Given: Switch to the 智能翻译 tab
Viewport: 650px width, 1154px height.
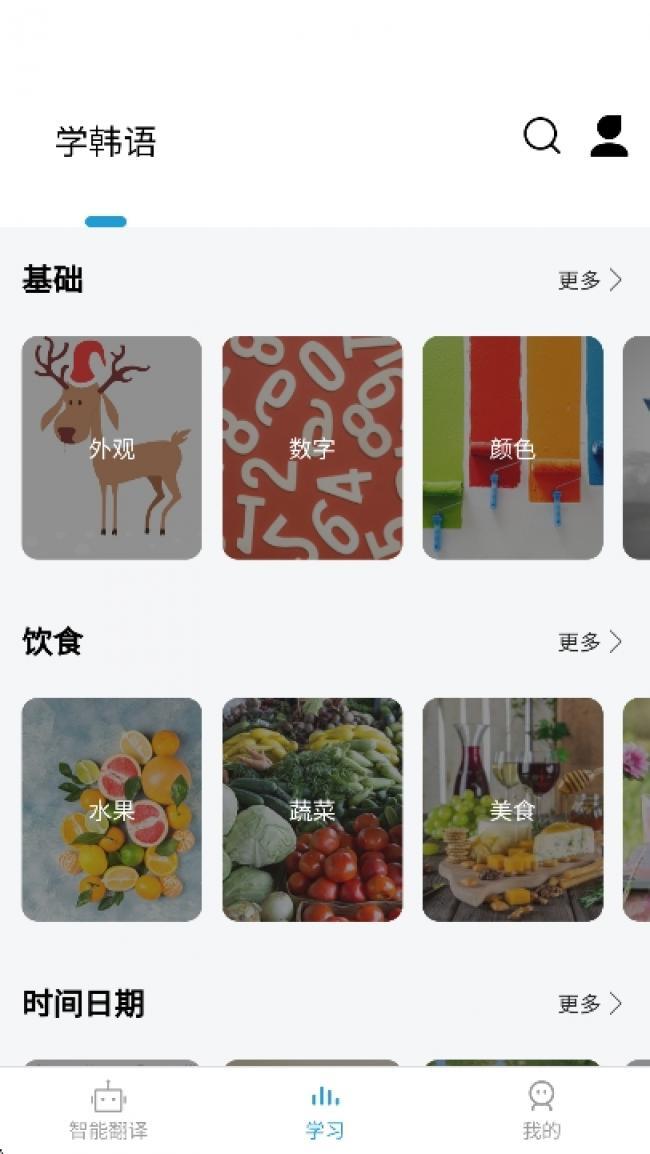Looking at the screenshot, I should pos(108,1110).
